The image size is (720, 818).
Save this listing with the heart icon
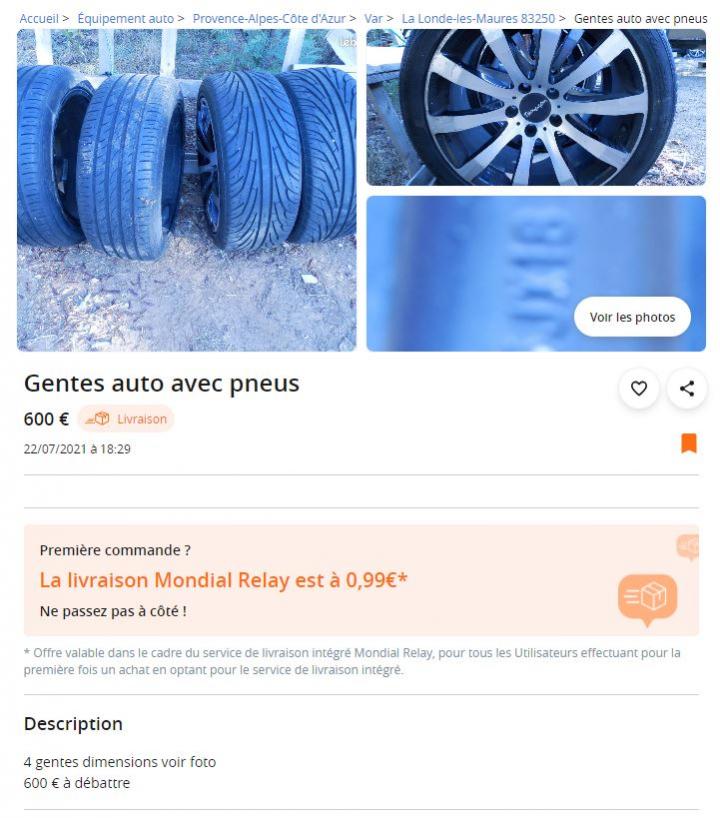coord(639,389)
